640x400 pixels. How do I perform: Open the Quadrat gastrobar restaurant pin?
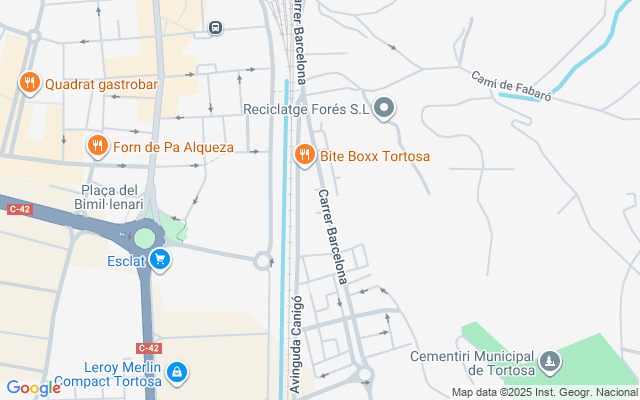point(30,83)
